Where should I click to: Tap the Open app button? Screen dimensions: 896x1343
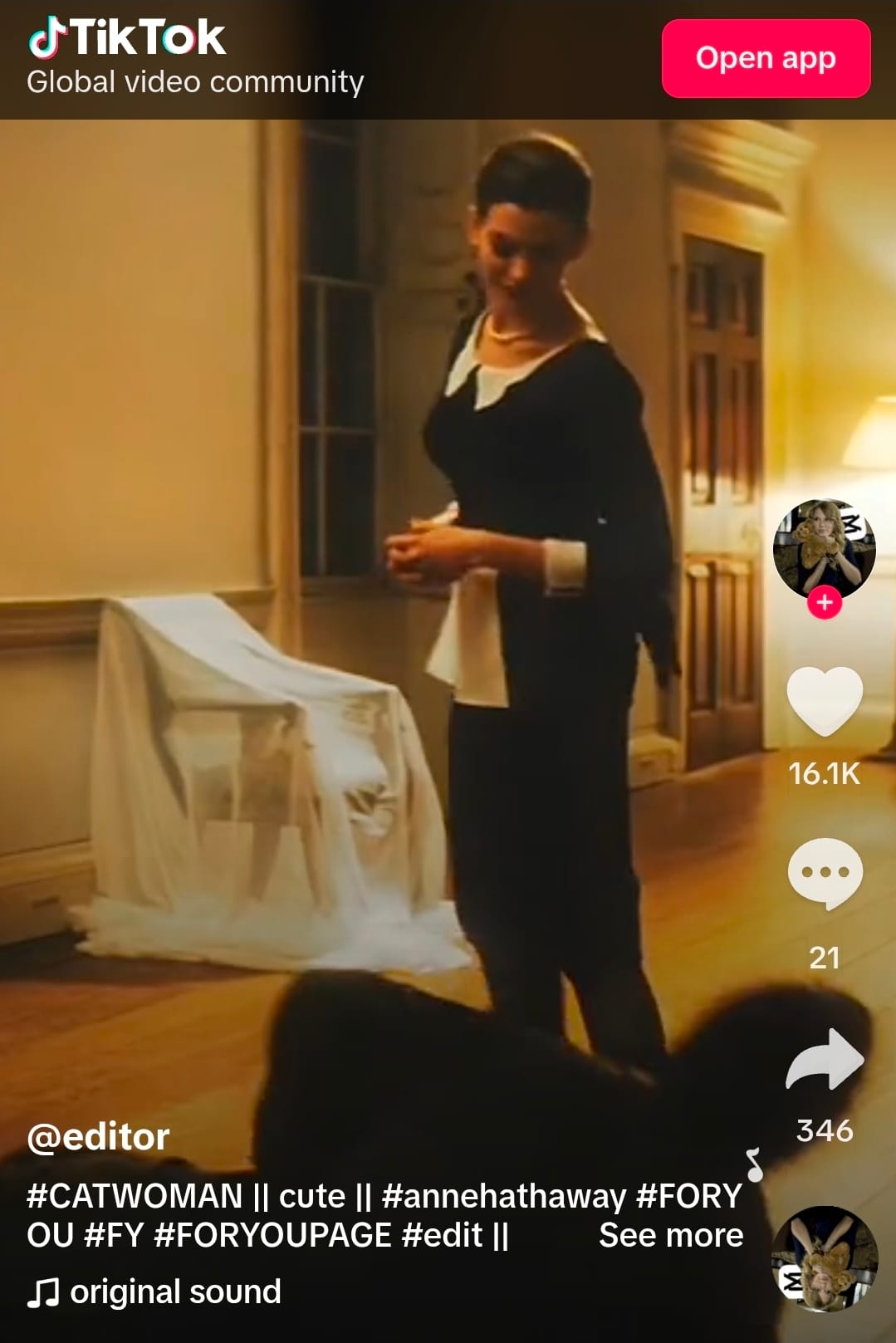pyautogui.click(x=766, y=59)
